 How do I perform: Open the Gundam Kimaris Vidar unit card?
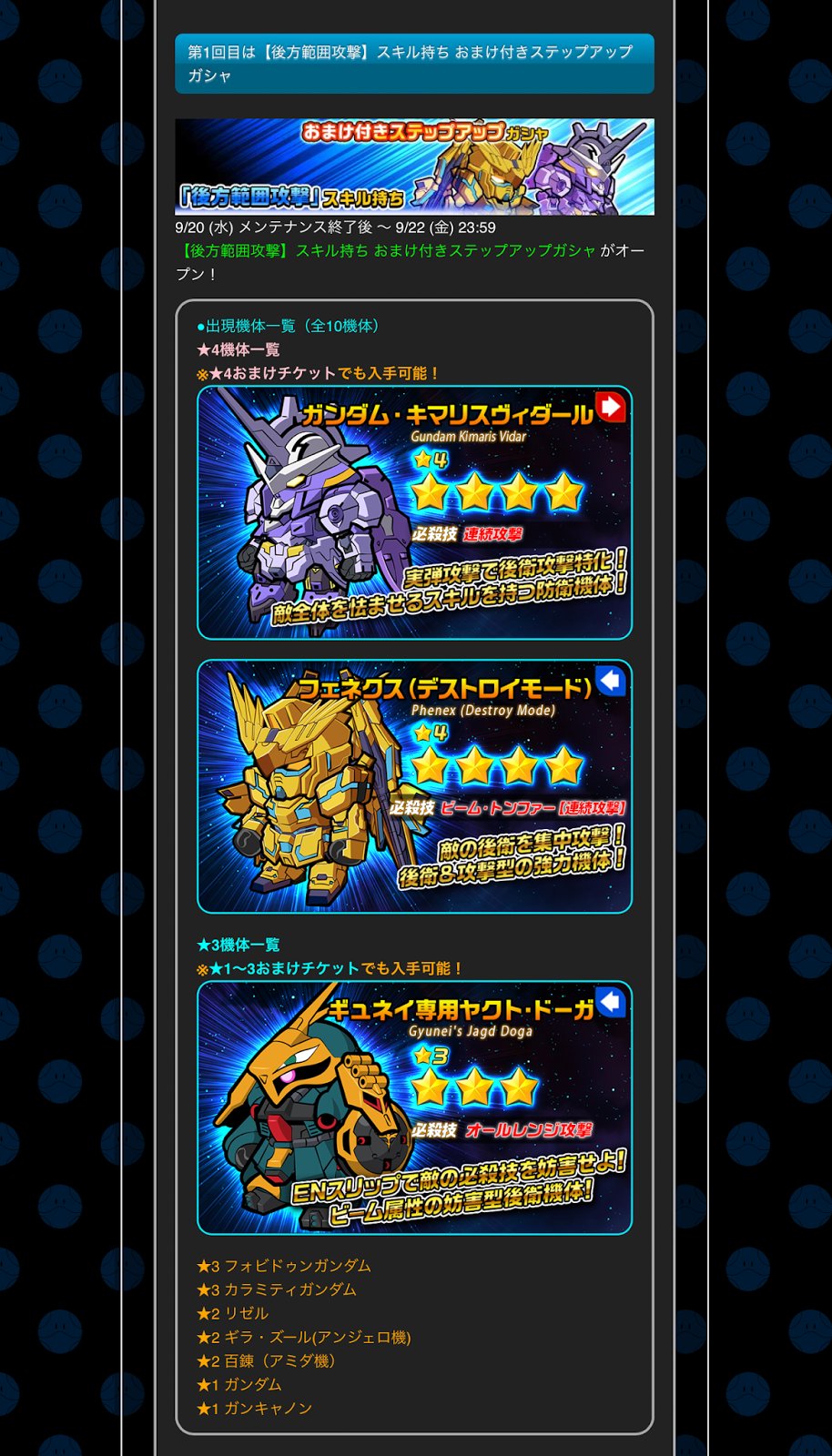[x=414, y=513]
